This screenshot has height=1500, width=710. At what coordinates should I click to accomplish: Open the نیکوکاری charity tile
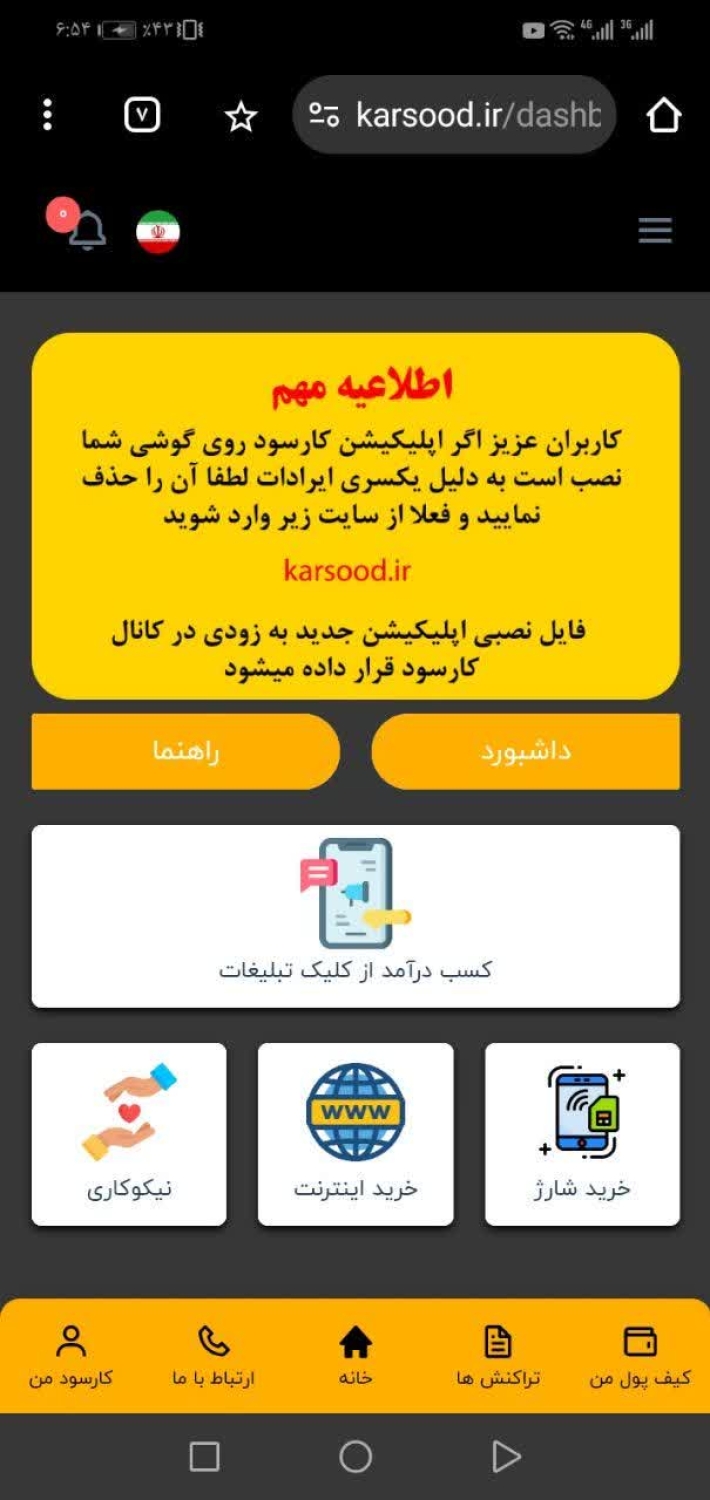point(129,1134)
